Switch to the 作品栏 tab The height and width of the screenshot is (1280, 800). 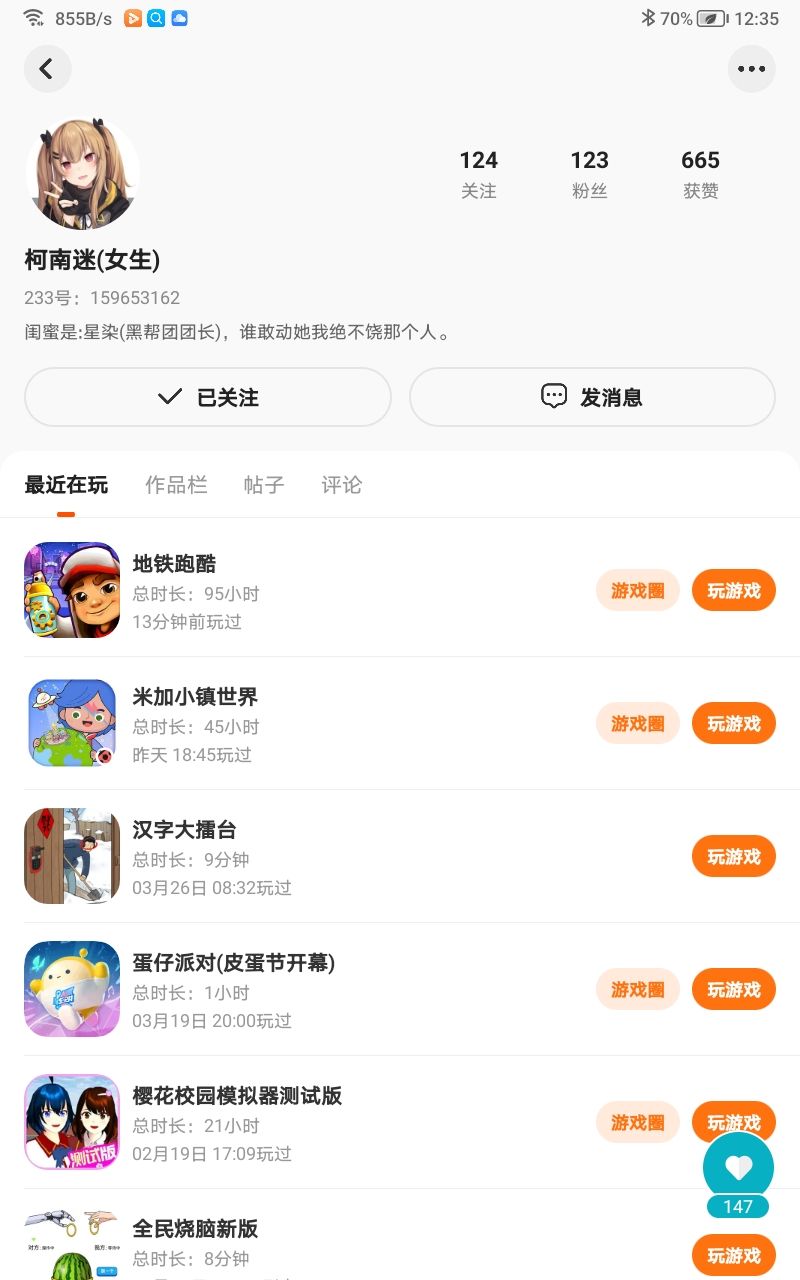[176, 485]
